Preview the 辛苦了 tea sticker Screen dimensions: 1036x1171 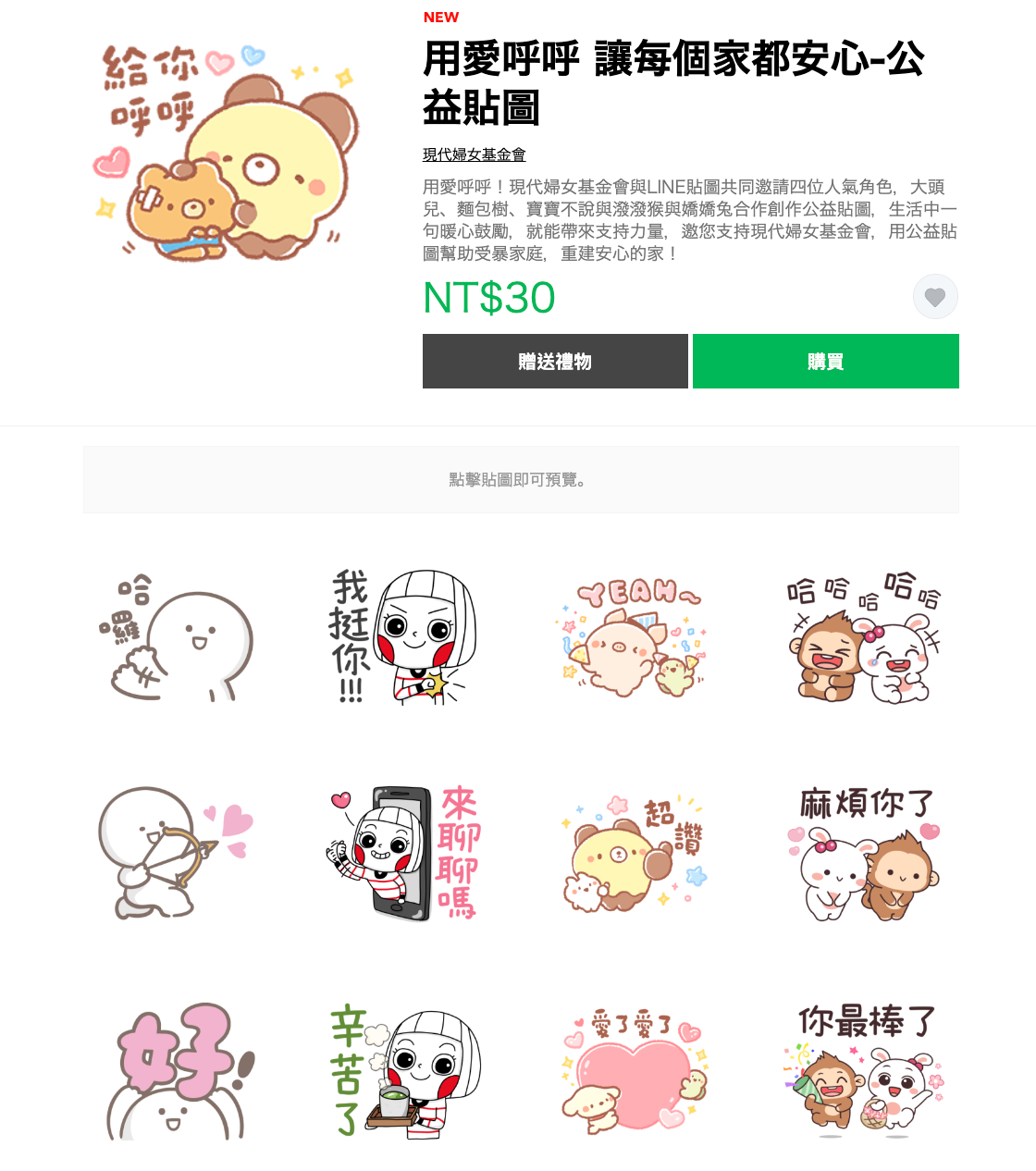point(403,1070)
